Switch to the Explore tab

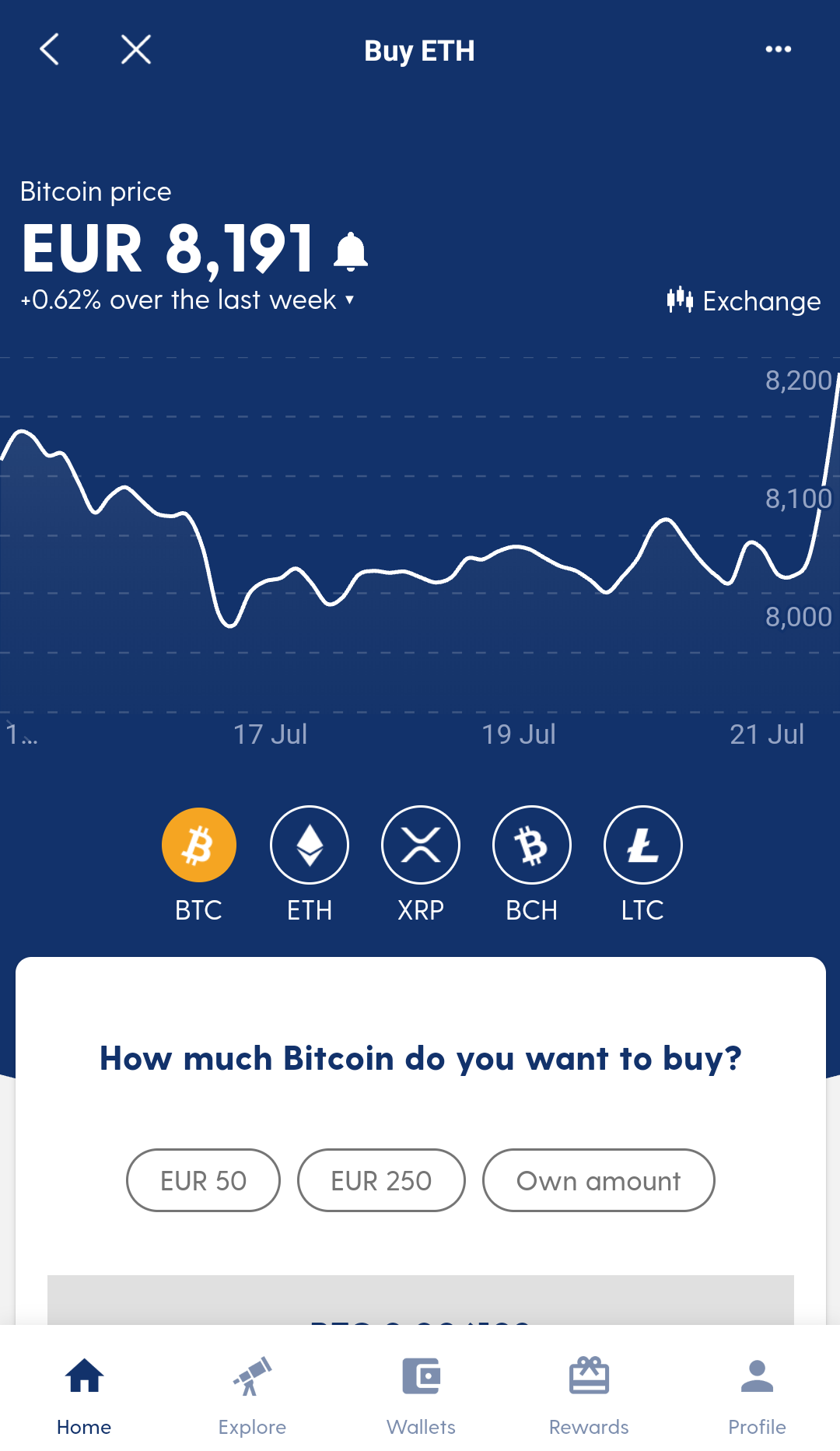pos(252,1394)
